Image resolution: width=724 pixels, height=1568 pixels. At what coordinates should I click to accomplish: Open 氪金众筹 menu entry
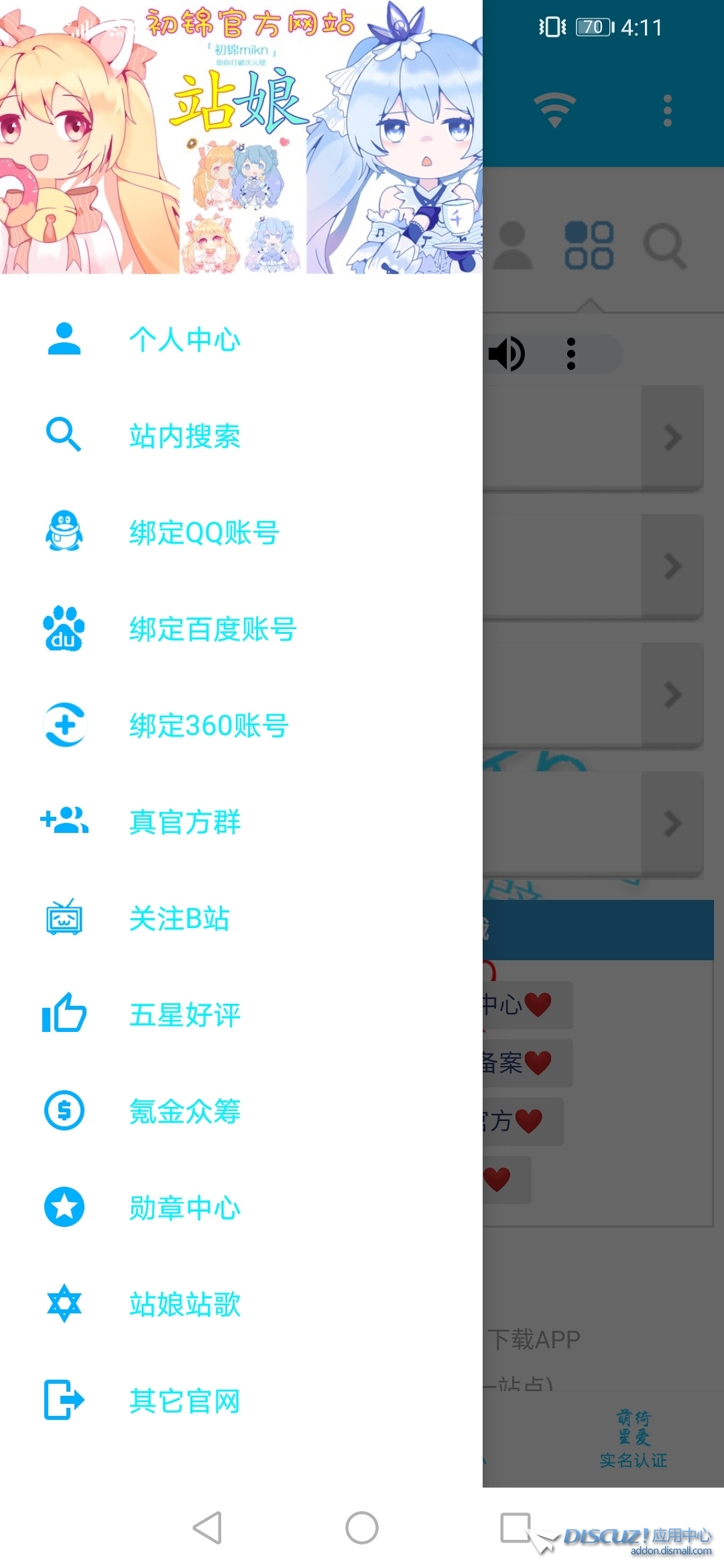(x=184, y=1112)
